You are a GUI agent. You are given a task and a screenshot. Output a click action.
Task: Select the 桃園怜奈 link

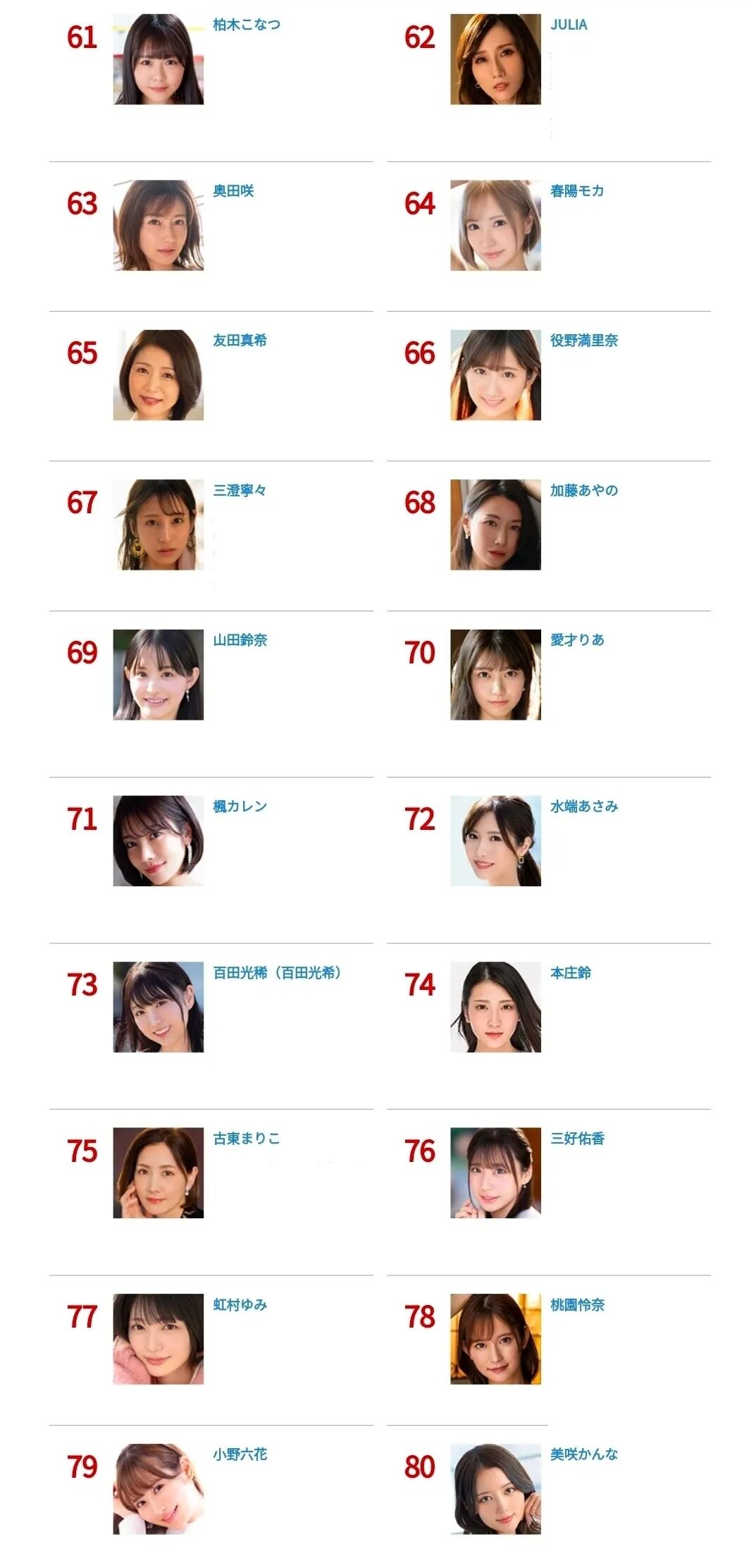[x=577, y=1305]
